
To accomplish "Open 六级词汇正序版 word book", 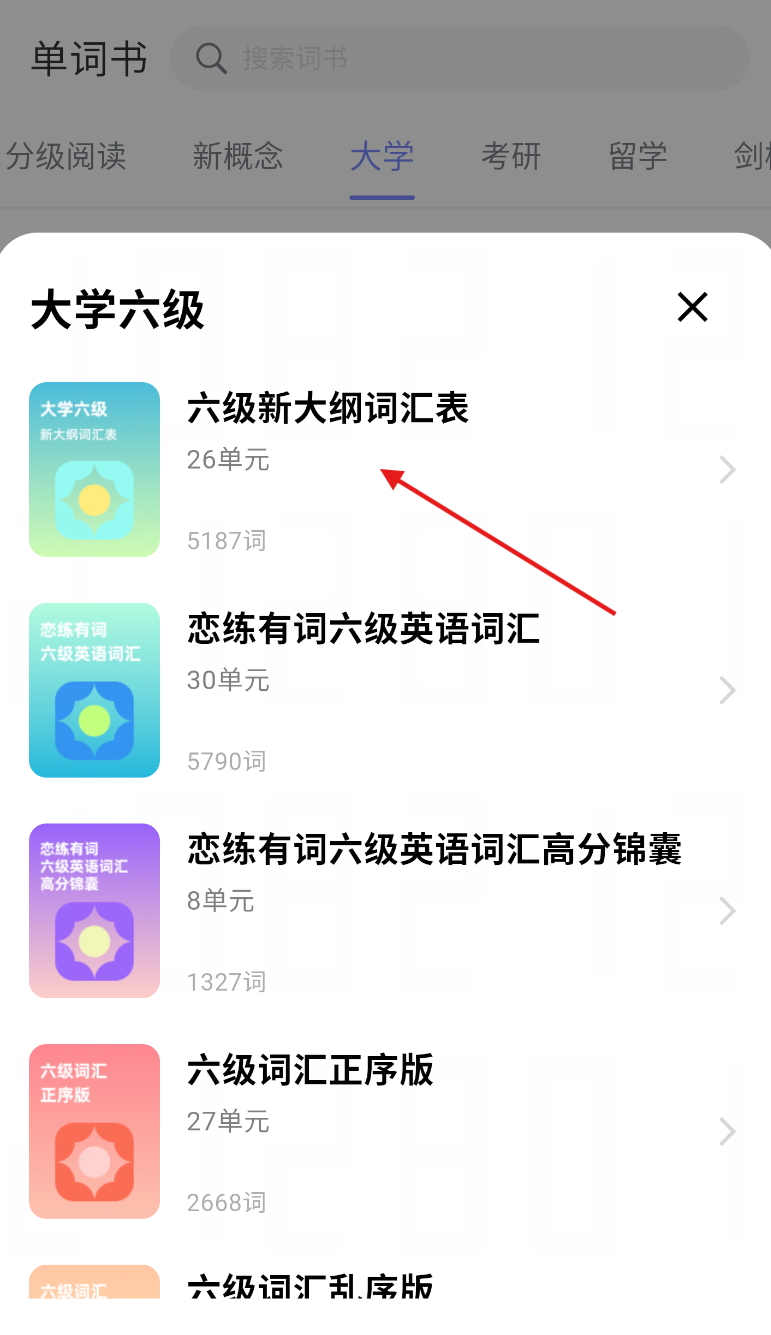I will pyautogui.click(x=385, y=1132).
